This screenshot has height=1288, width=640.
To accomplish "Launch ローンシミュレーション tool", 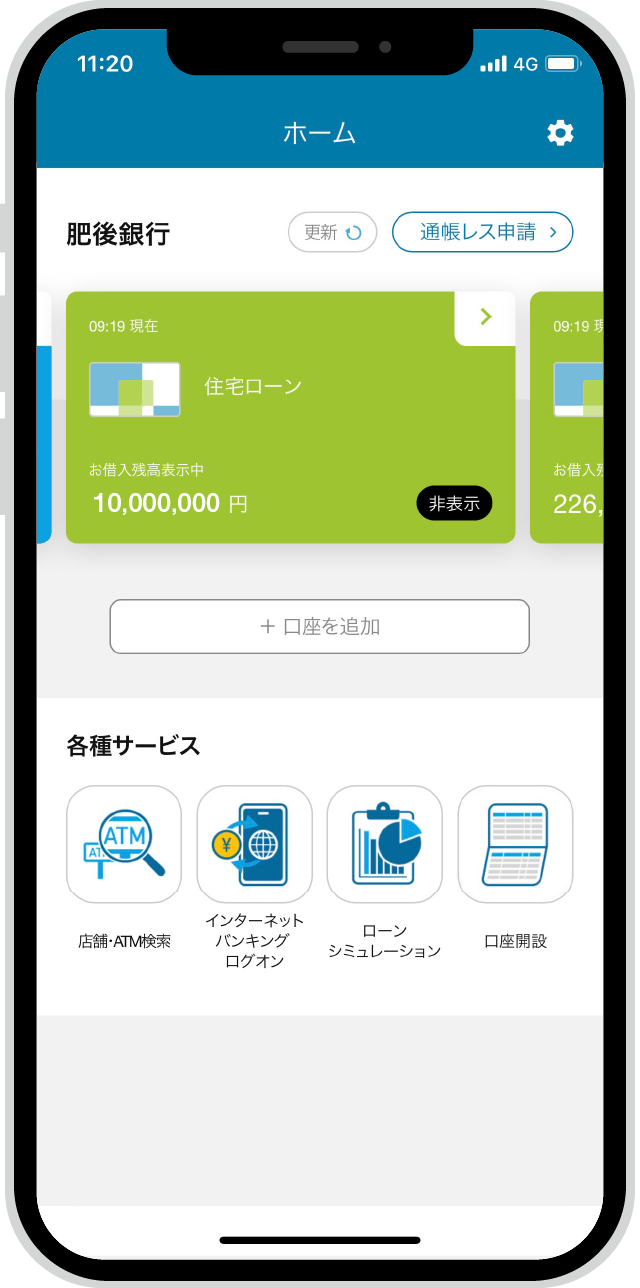I will point(384,845).
